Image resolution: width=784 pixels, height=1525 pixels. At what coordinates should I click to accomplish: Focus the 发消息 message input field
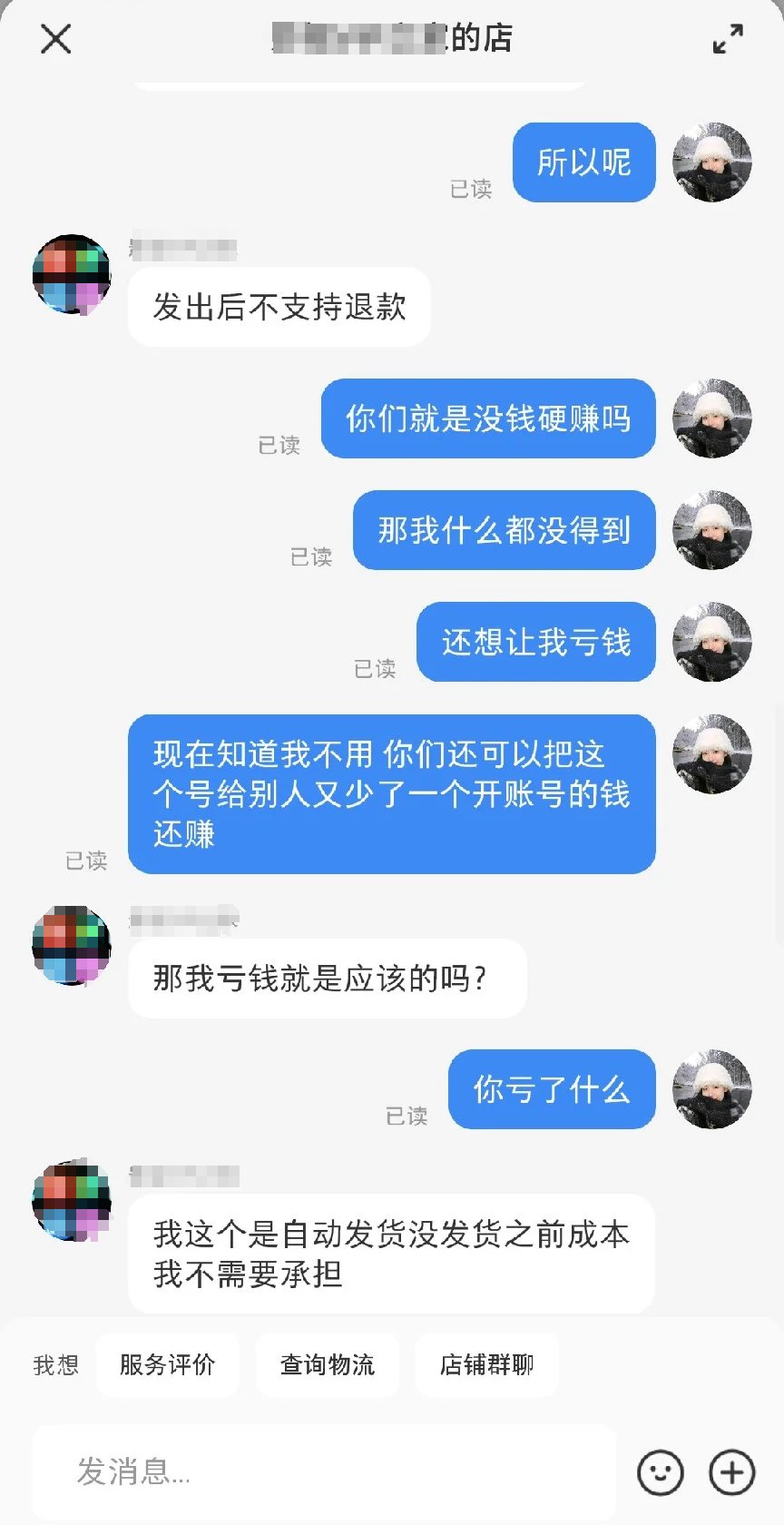pos(323,1471)
